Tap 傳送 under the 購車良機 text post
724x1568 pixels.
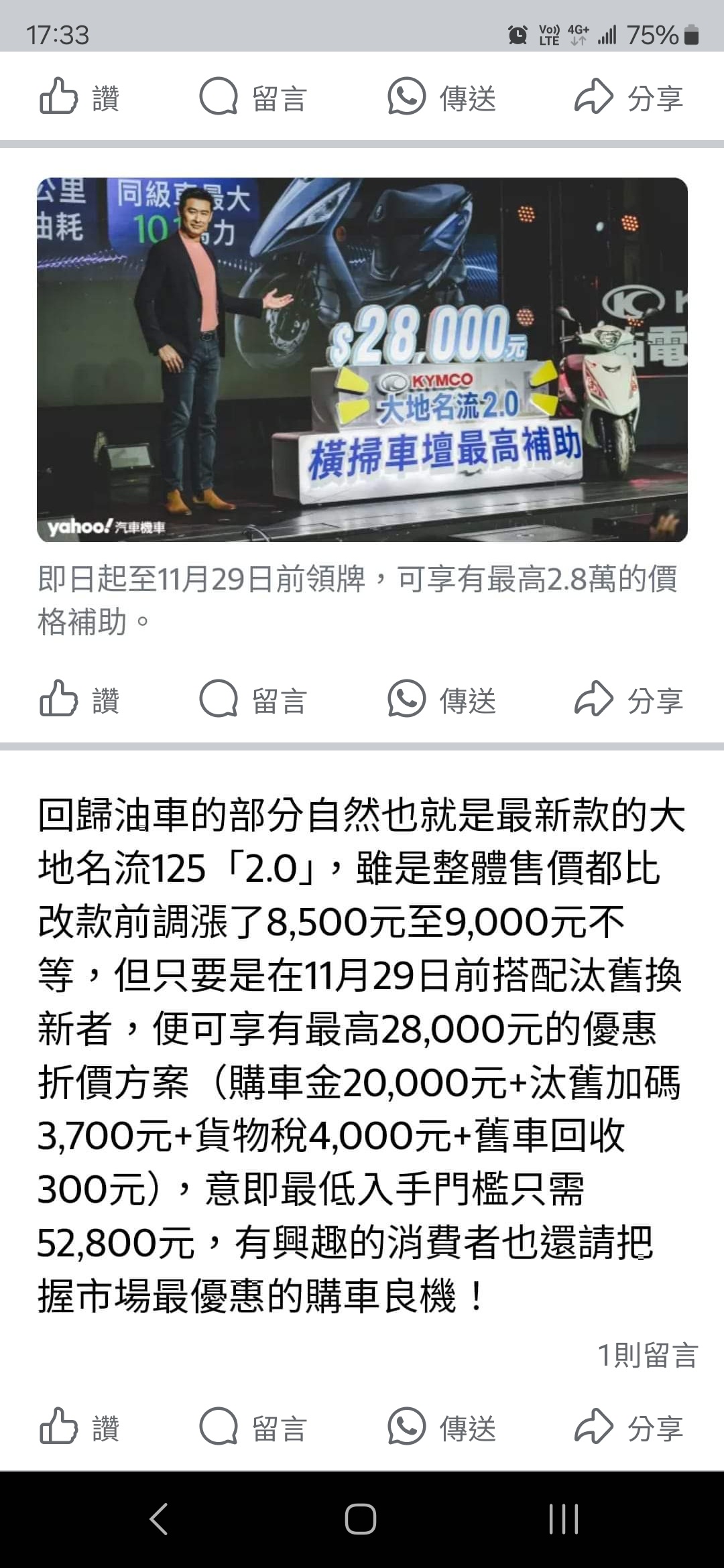pos(442,1427)
